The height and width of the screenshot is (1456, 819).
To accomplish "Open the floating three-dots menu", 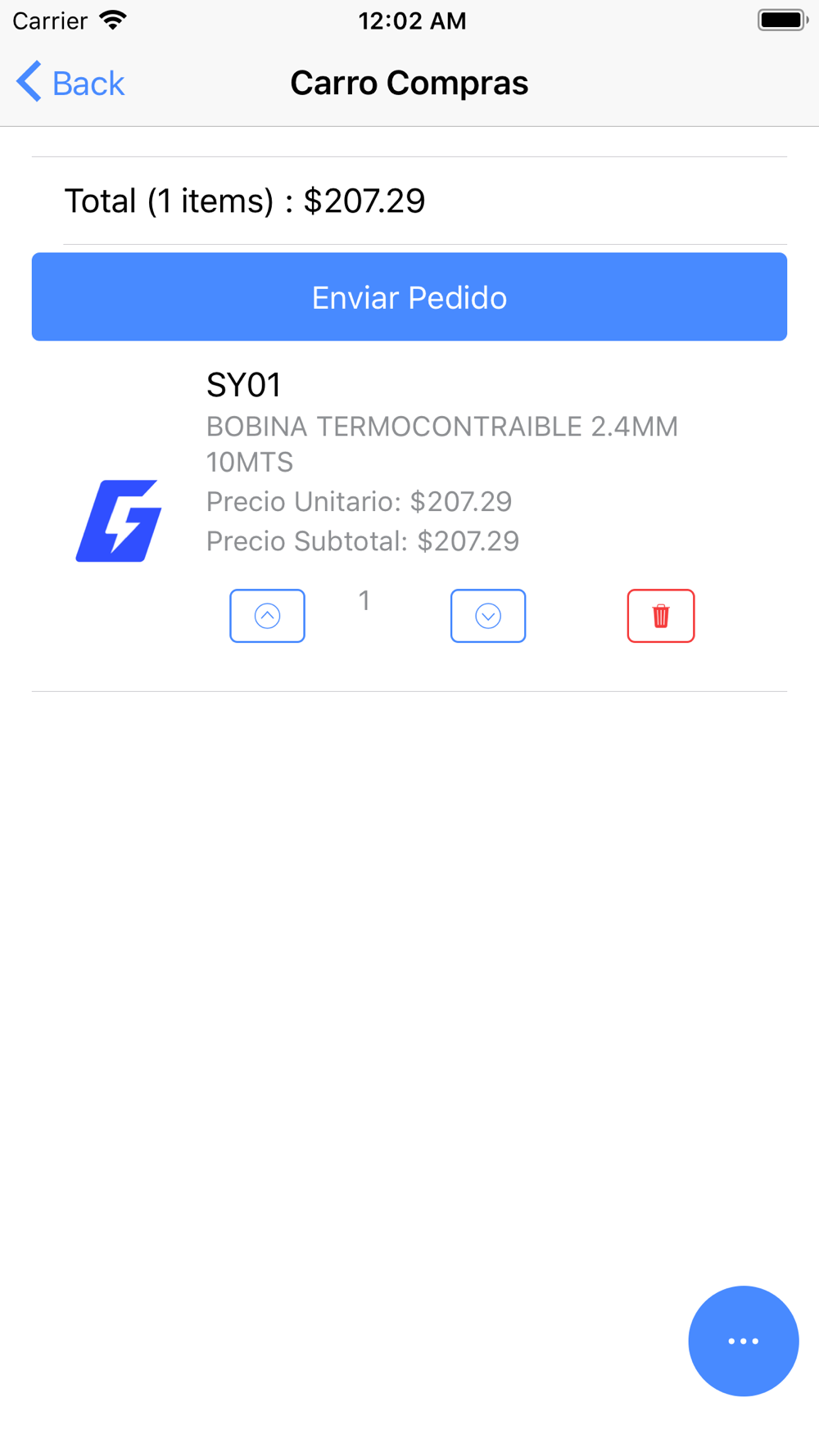I will tap(743, 1341).
